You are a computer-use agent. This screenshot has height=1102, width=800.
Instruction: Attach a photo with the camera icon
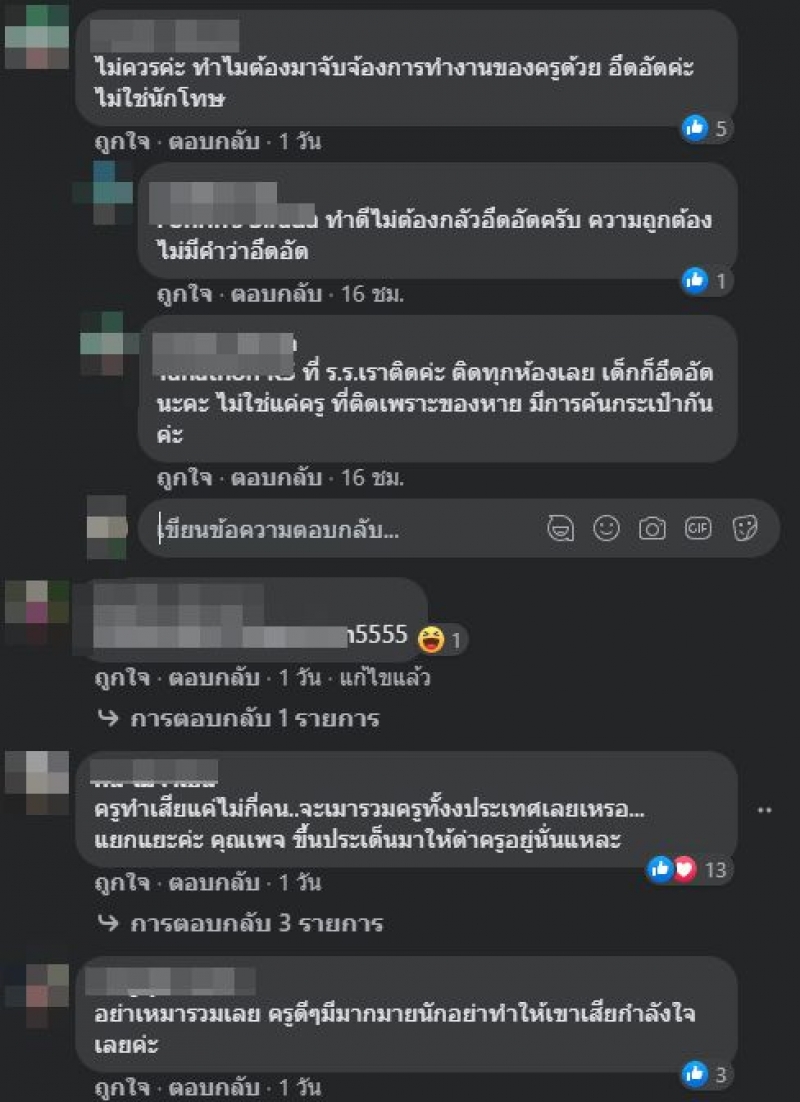[x=652, y=529]
